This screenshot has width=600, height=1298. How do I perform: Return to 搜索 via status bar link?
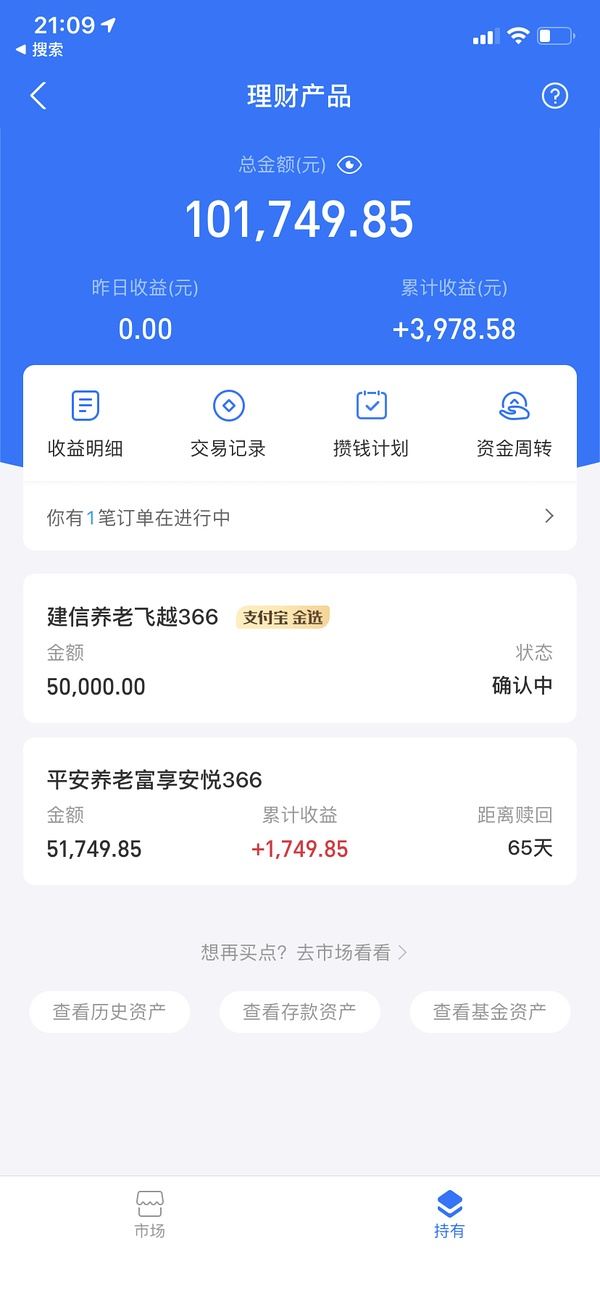pyautogui.click(x=40, y=49)
